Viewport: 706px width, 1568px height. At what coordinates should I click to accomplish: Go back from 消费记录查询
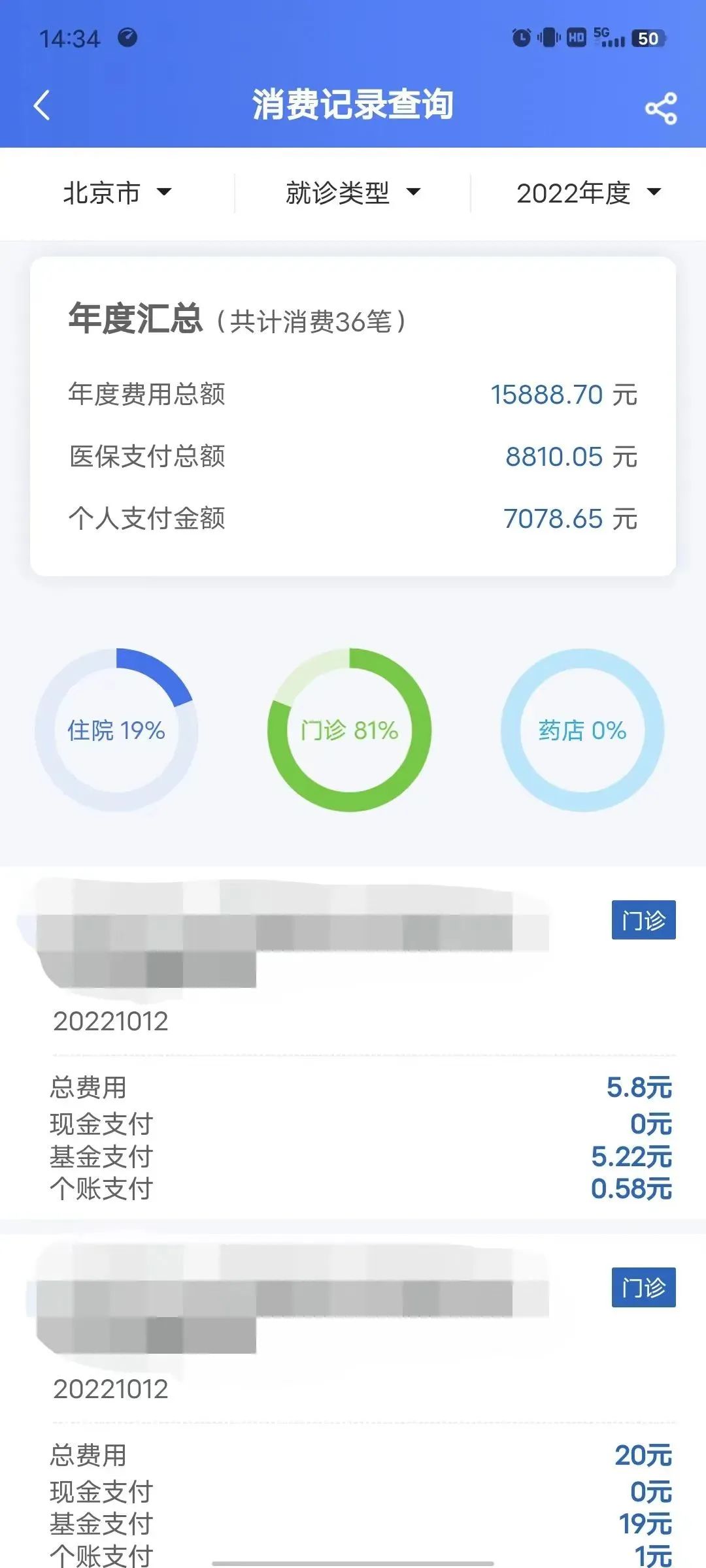coord(42,106)
